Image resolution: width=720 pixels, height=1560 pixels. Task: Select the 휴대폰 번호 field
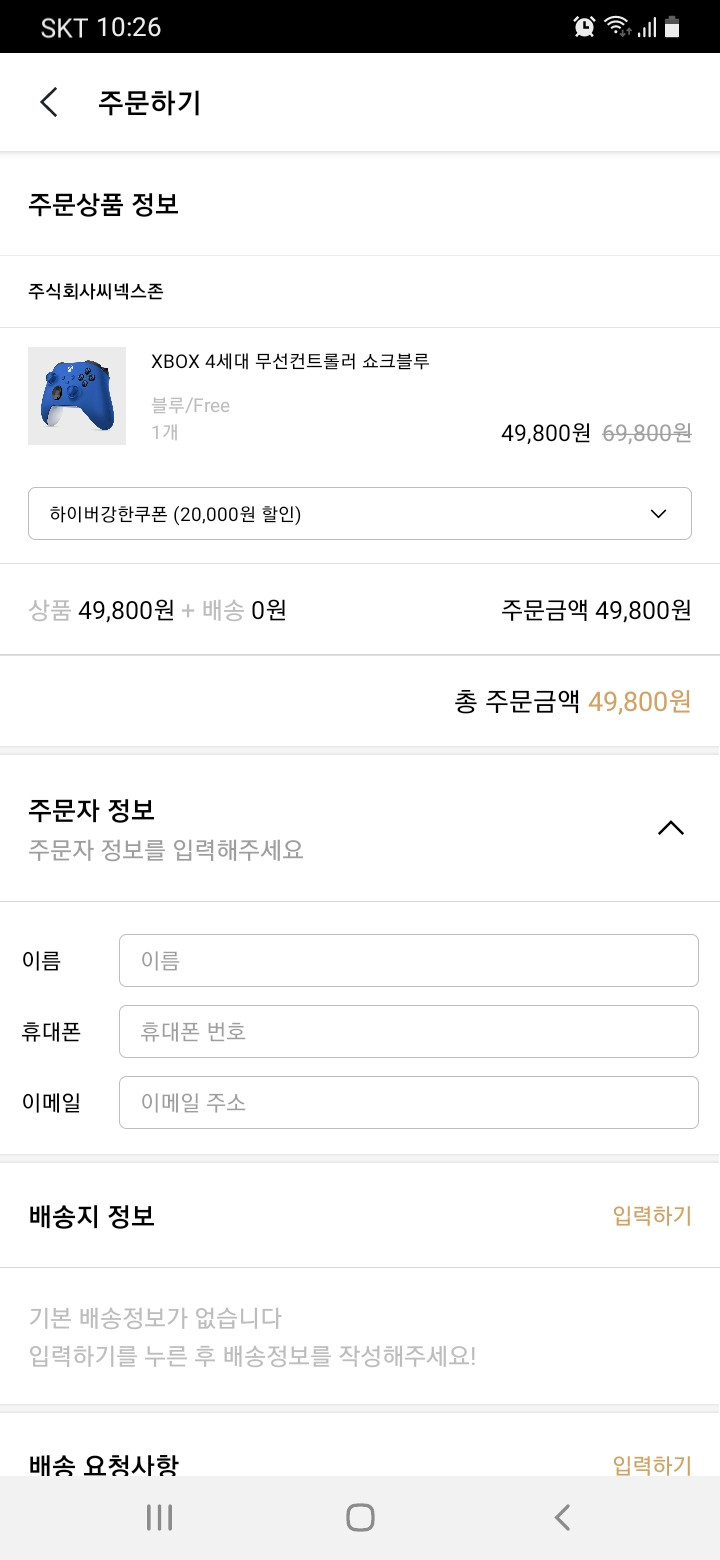pos(408,1032)
